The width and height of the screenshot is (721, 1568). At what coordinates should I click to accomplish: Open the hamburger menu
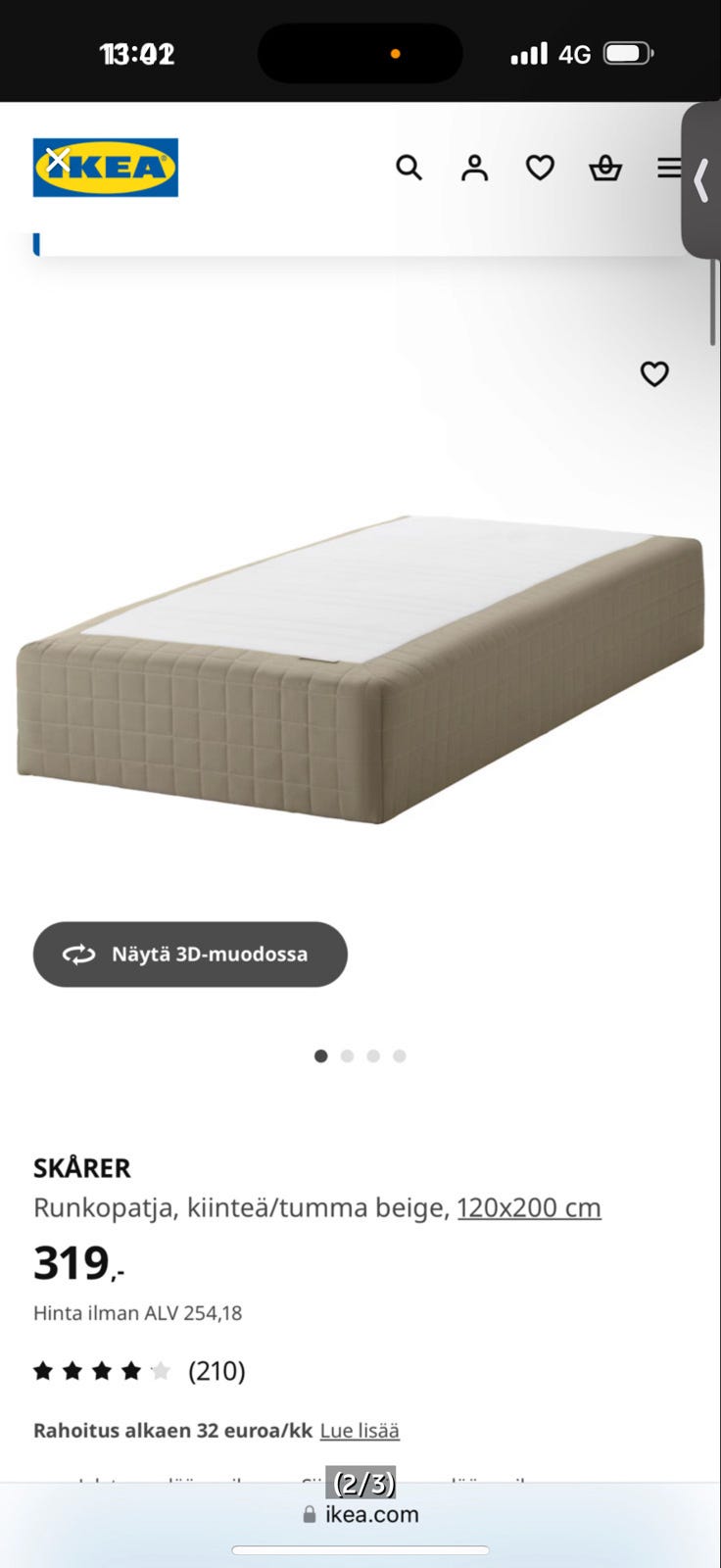click(668, 168)
